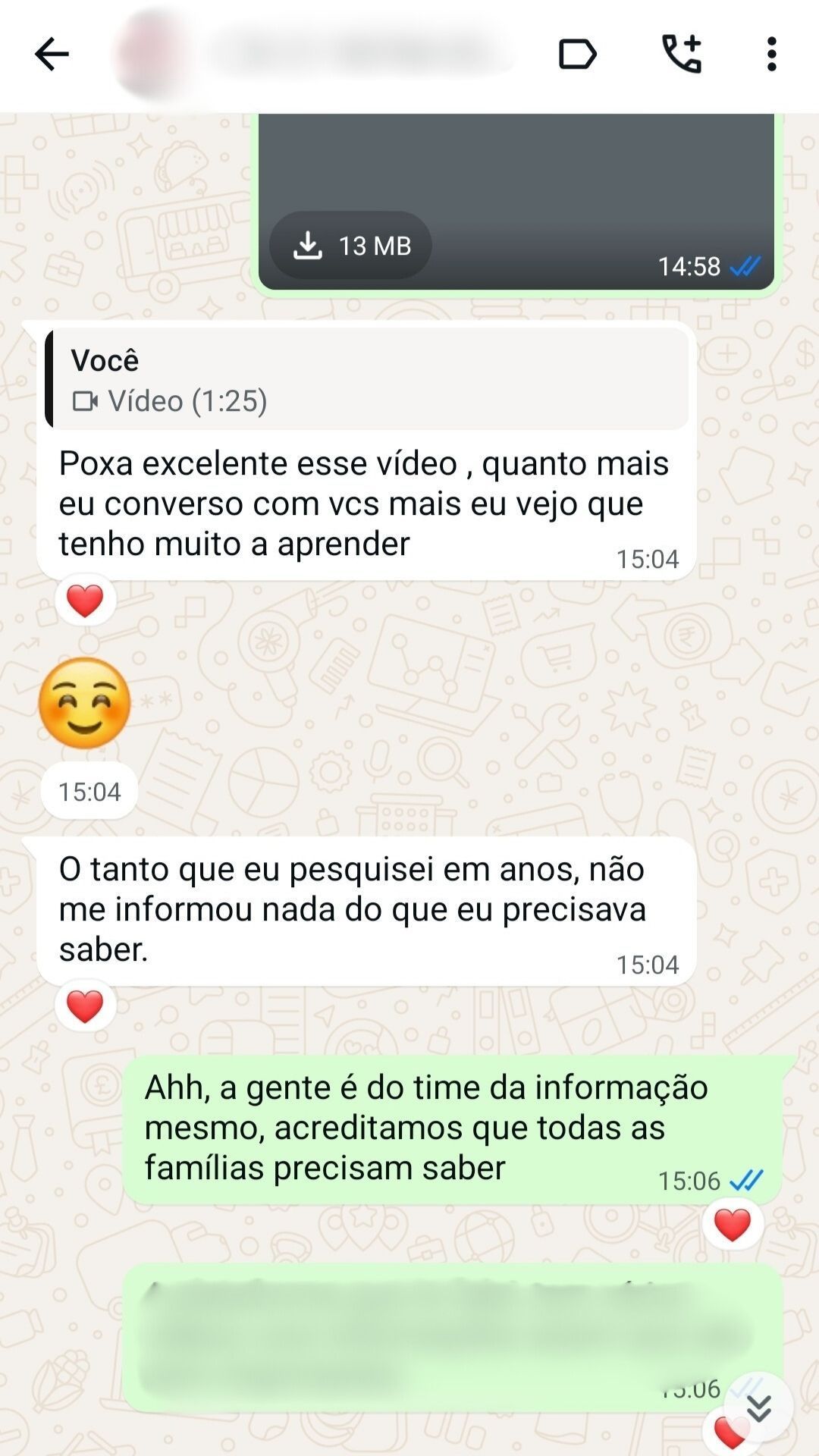Go back to the chat list
Screen dimensions: 819x1456
coord(52,55)
